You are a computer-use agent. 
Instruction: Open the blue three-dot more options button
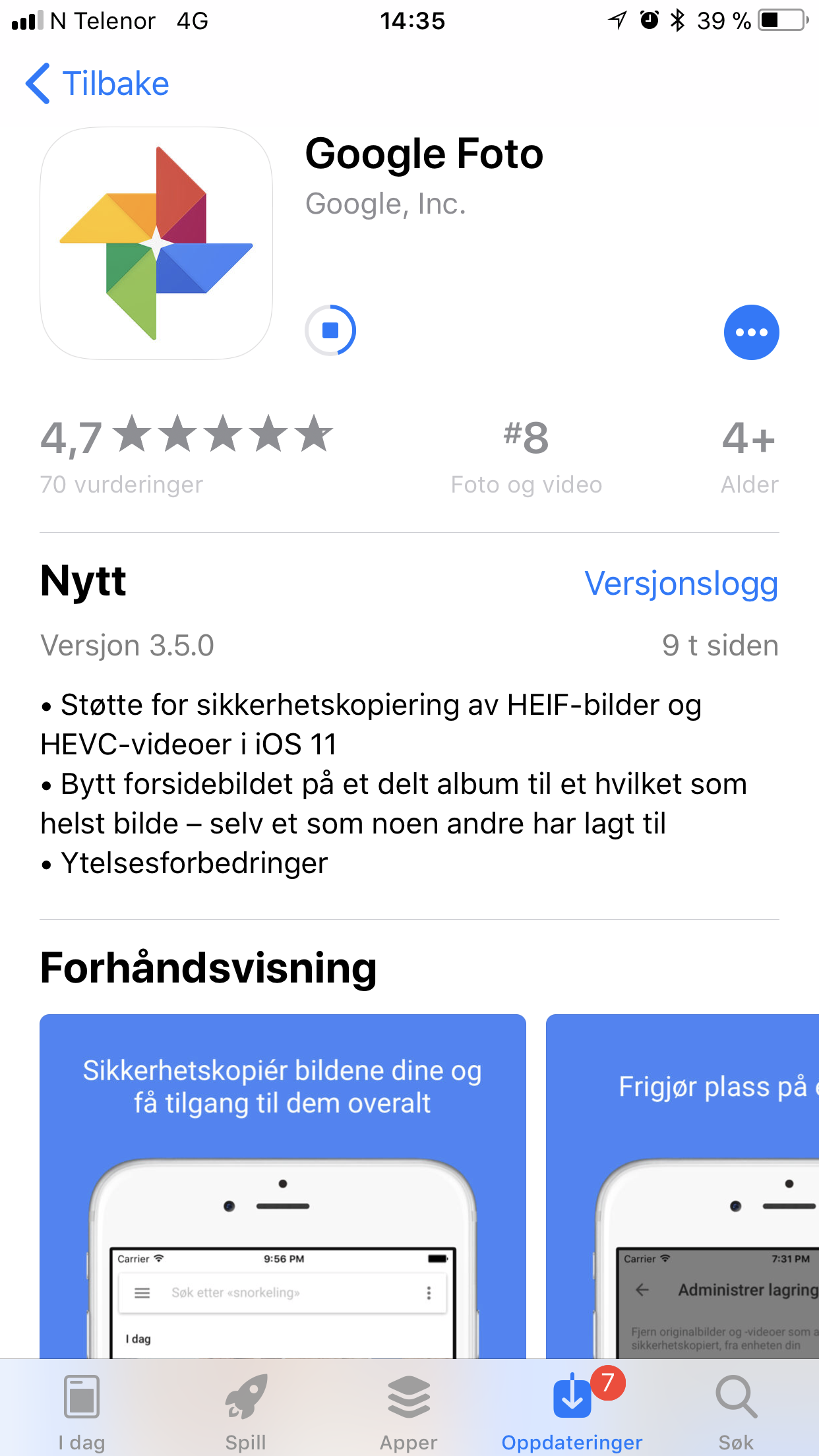[x=751, y=332]
